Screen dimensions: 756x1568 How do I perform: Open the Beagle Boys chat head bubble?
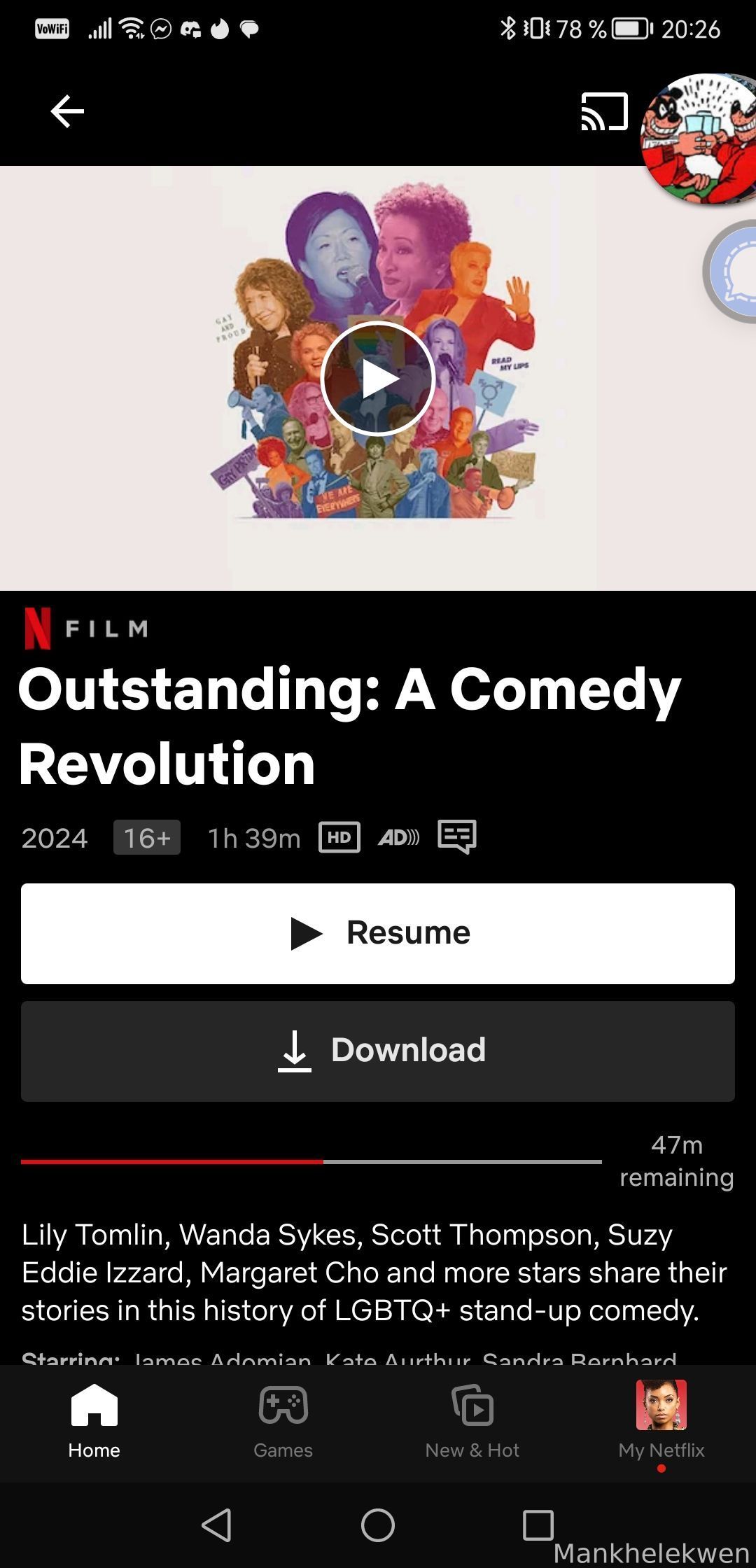coord(700,140)
